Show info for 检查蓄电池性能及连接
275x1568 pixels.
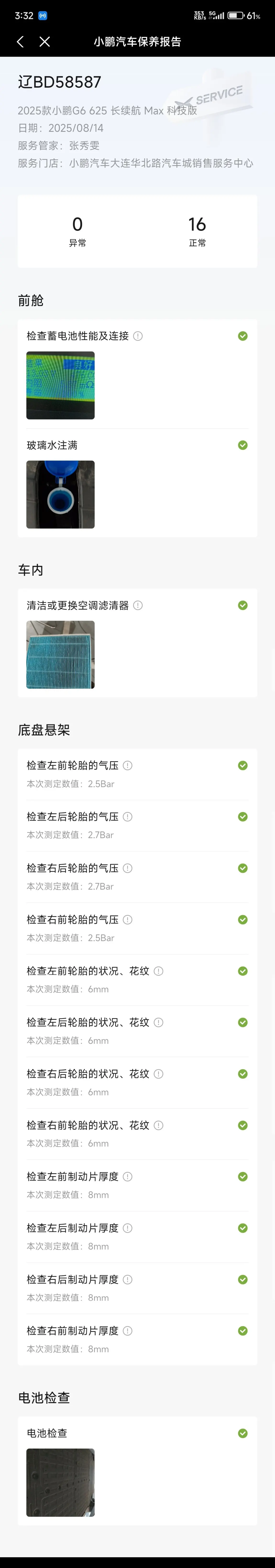click(x=138, y=336)
